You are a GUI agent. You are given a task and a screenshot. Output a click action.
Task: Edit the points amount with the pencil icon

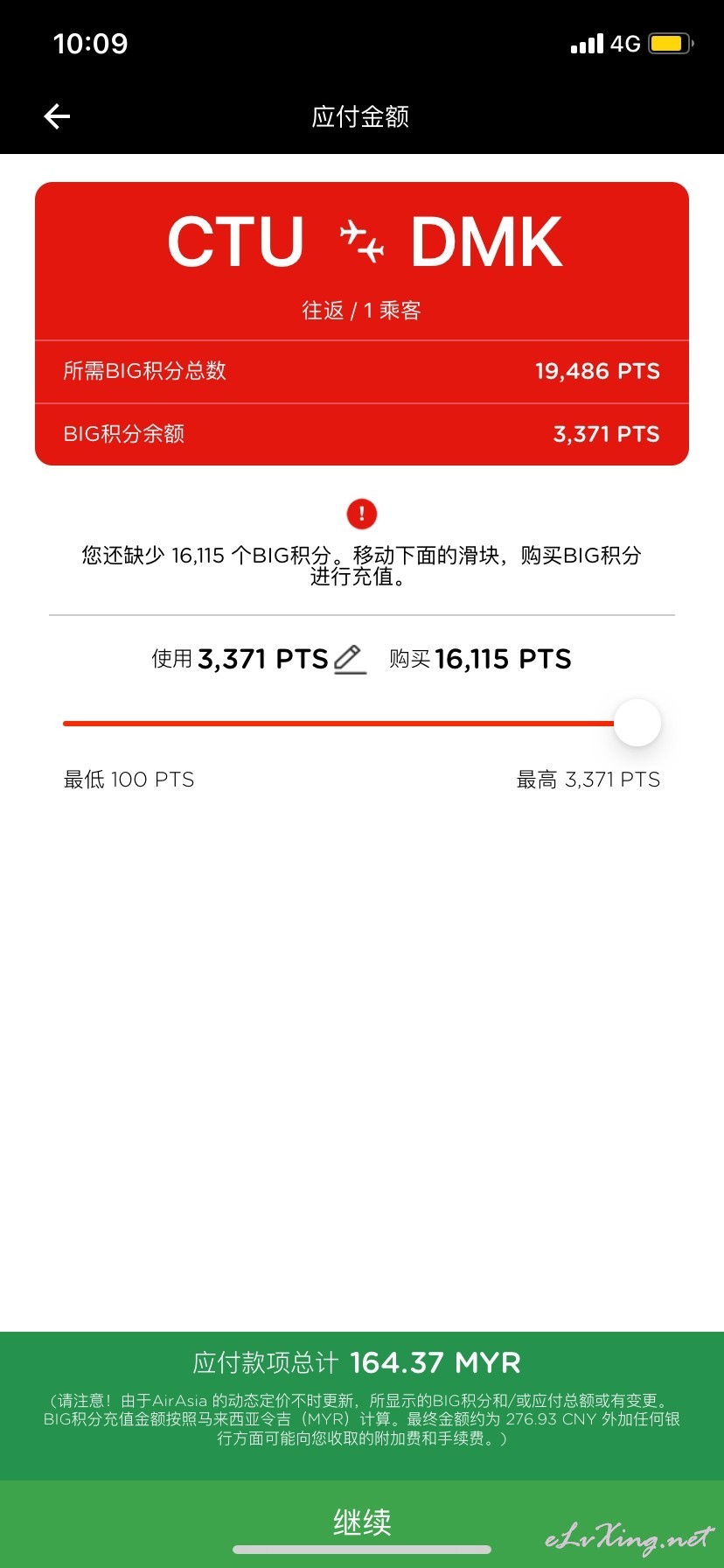pyautogui.click(x=350, y=659)
